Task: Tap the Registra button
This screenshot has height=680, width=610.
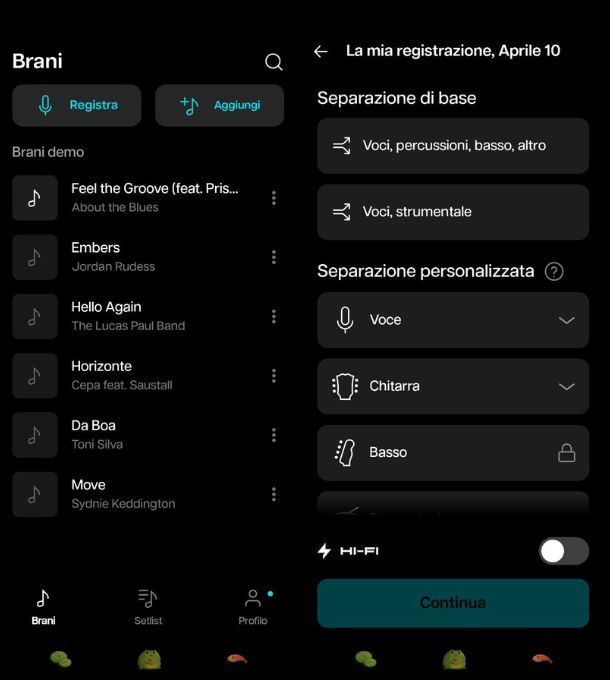Action: [77, 105]
